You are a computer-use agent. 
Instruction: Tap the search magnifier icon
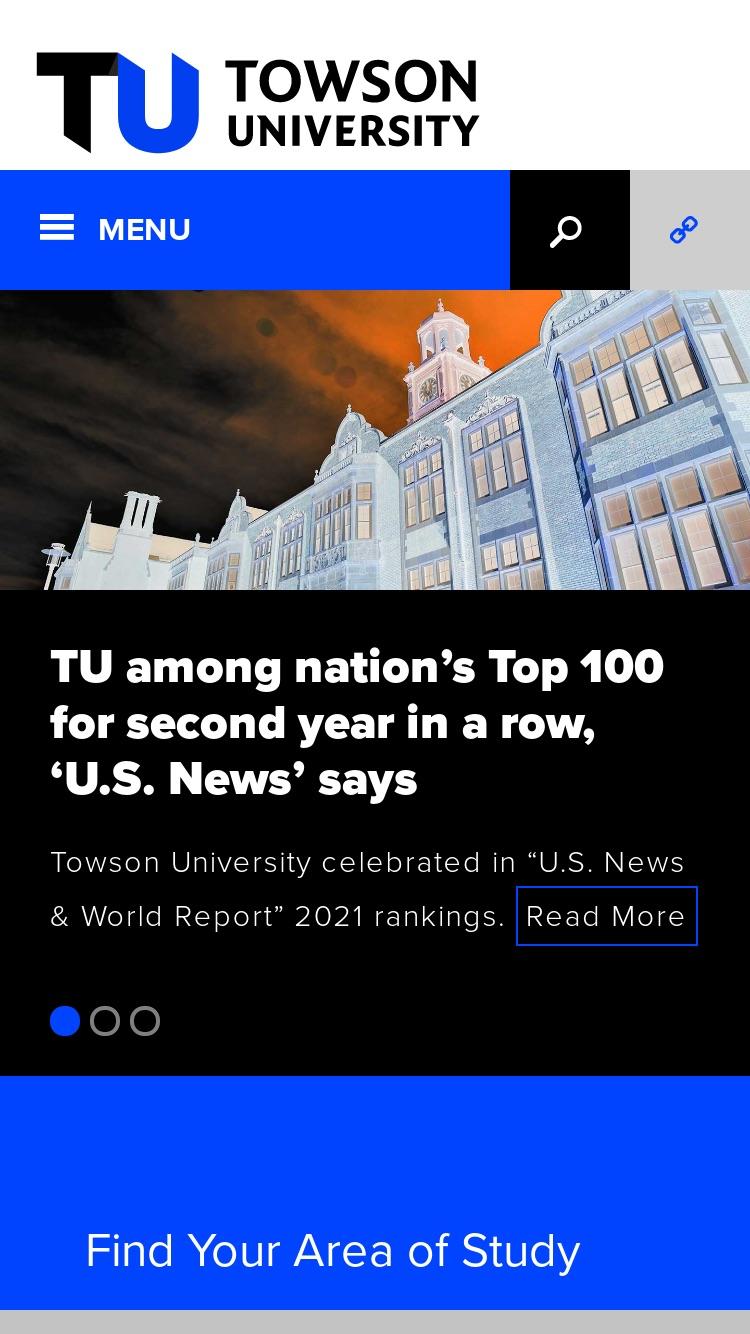570,230
